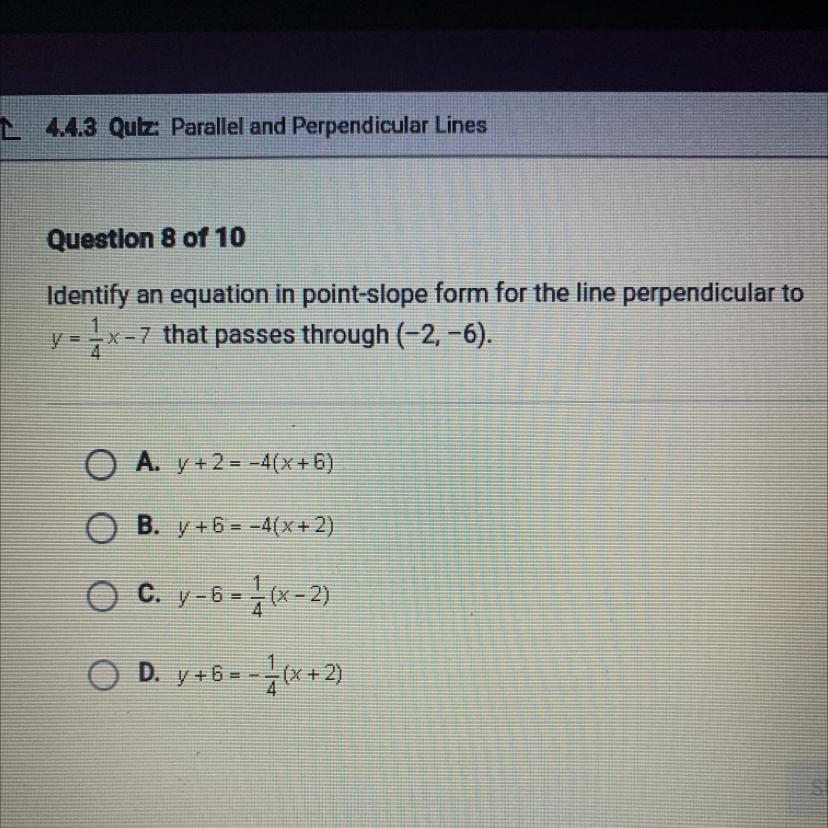Image resolution: width=828 pixels, height=828 pixels.
Task: Select answer A: y+2 = -4(x+6)
Action: [x=99, y=465]
